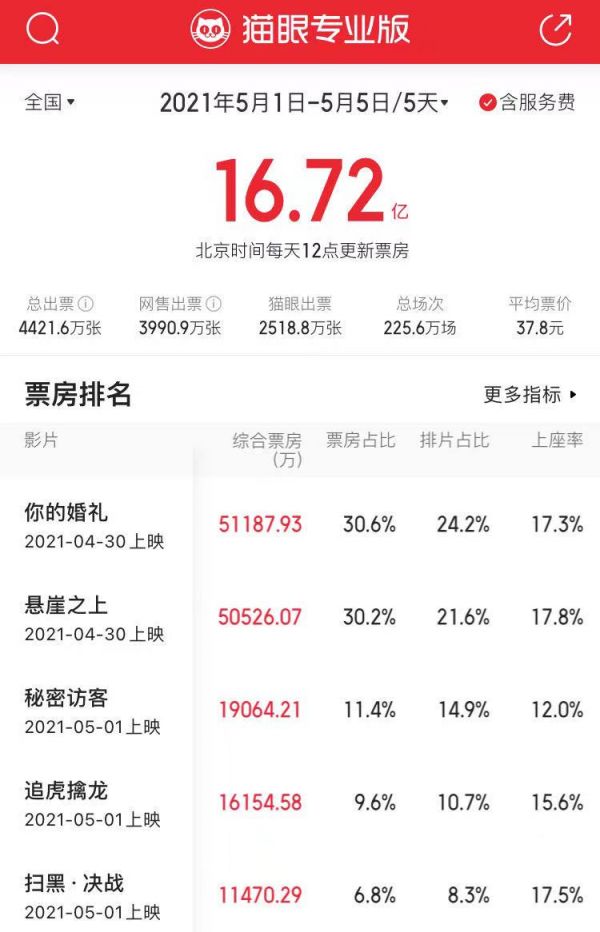Share this box office page
Image resolution: width=600 pixels, height=932 pixels.
click(555, 30)
